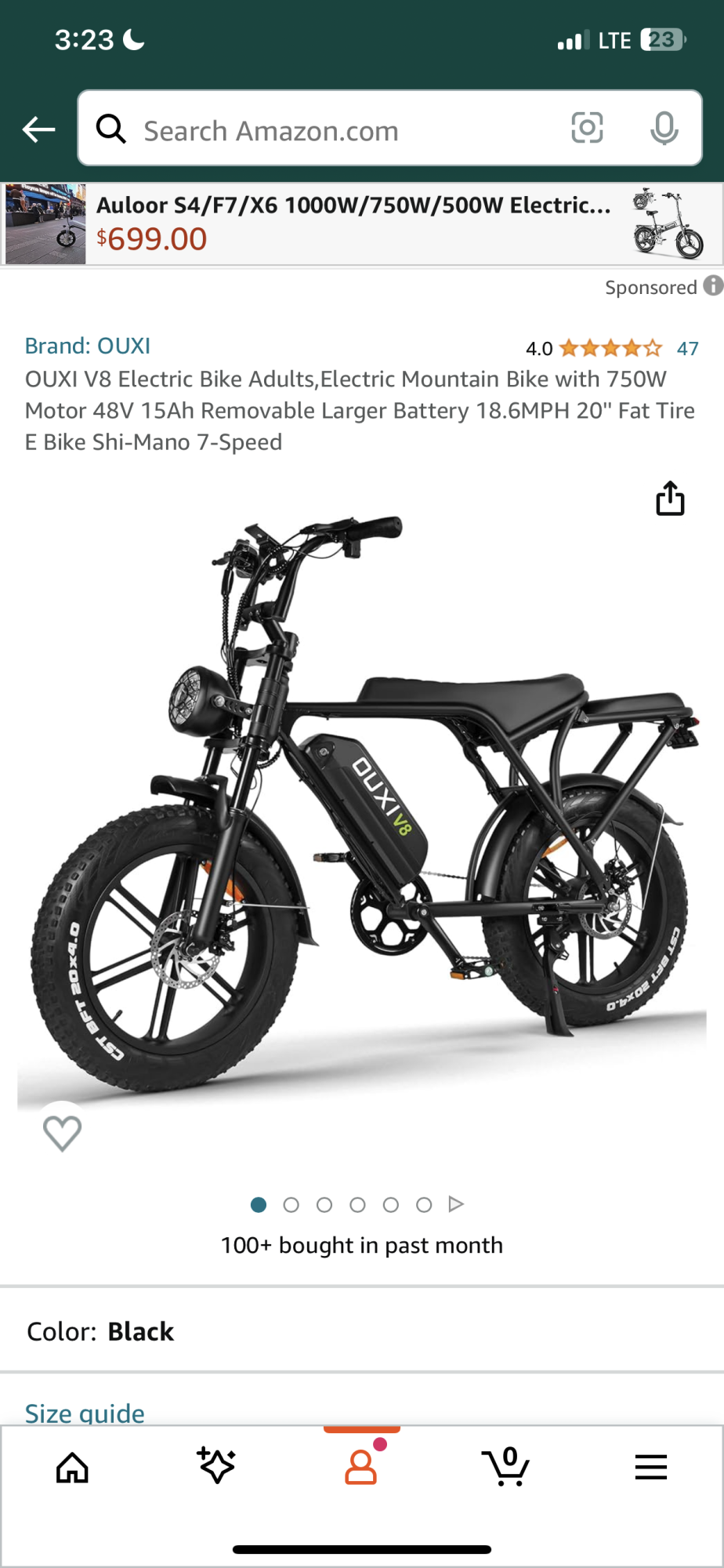Start voice search with microphone
This screenshot has width=724, height=1568.
tap(664, 128)
